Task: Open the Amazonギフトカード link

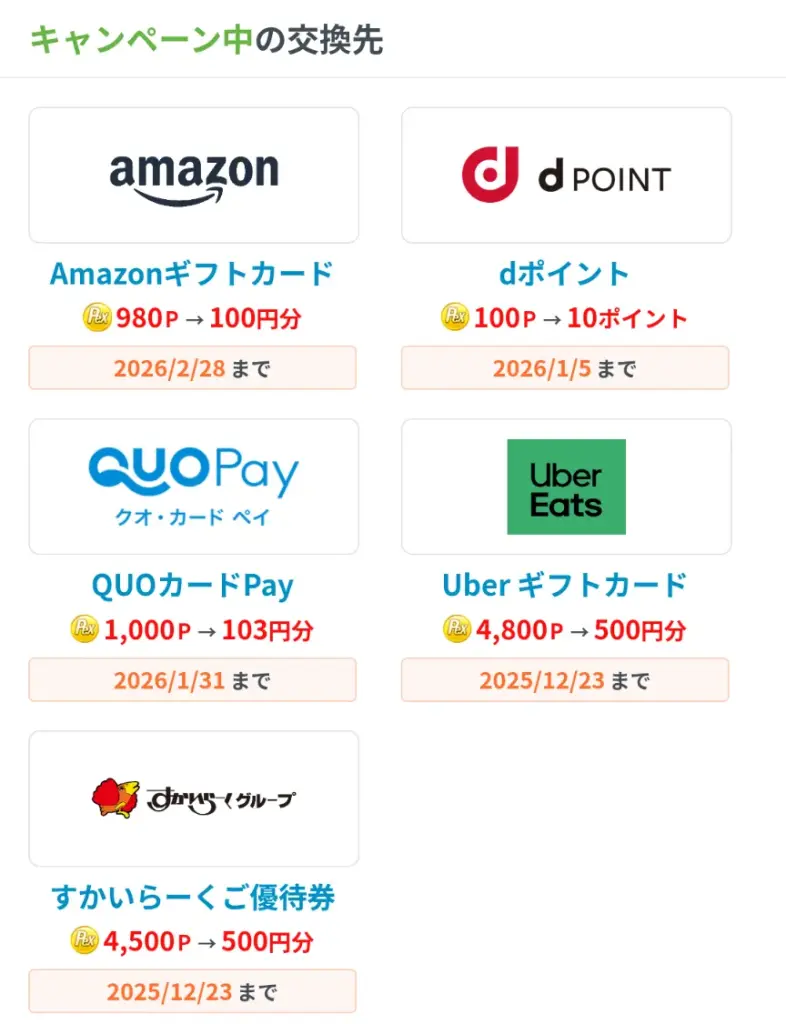Action: coord(193,272)
